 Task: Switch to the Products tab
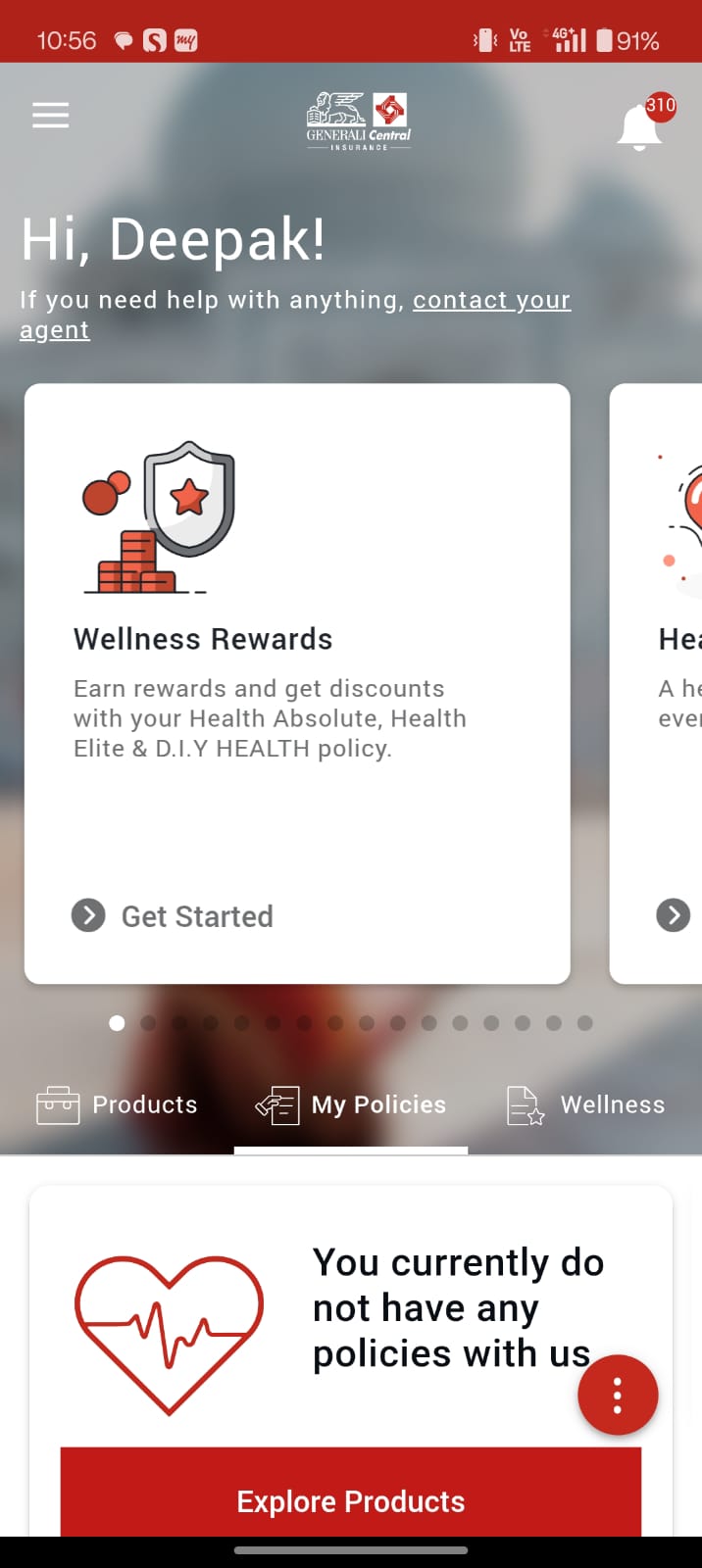[x=118, y=1105]
